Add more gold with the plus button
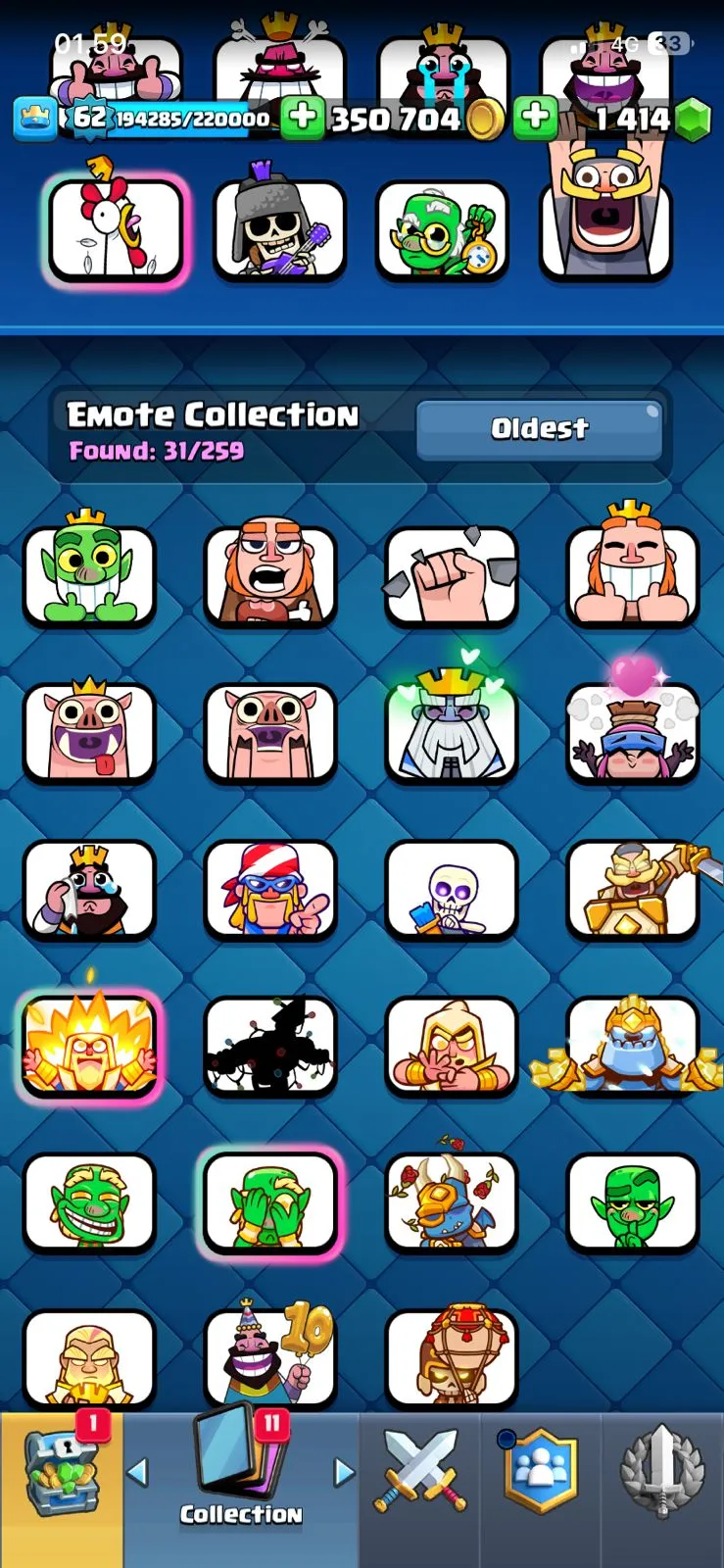 pos(303,118)
